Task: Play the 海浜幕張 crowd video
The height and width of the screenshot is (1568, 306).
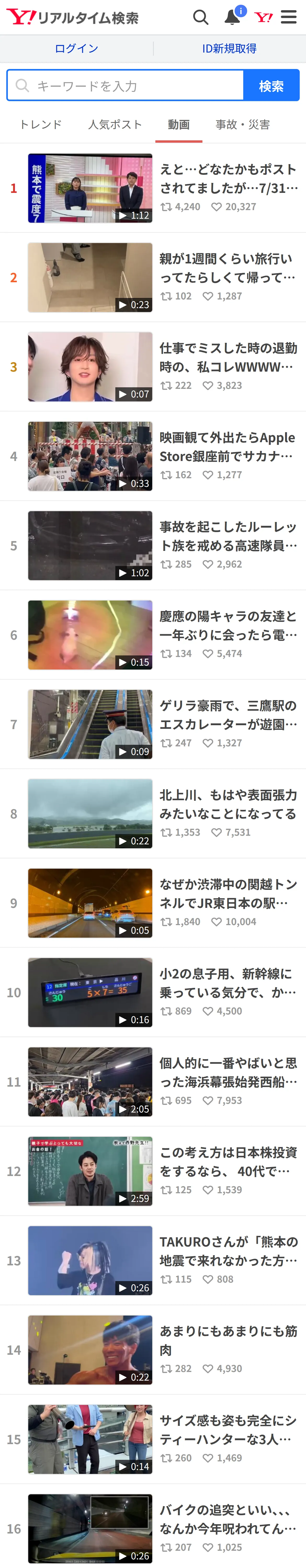Action: pyautogui.click(x=153, y=1082)
